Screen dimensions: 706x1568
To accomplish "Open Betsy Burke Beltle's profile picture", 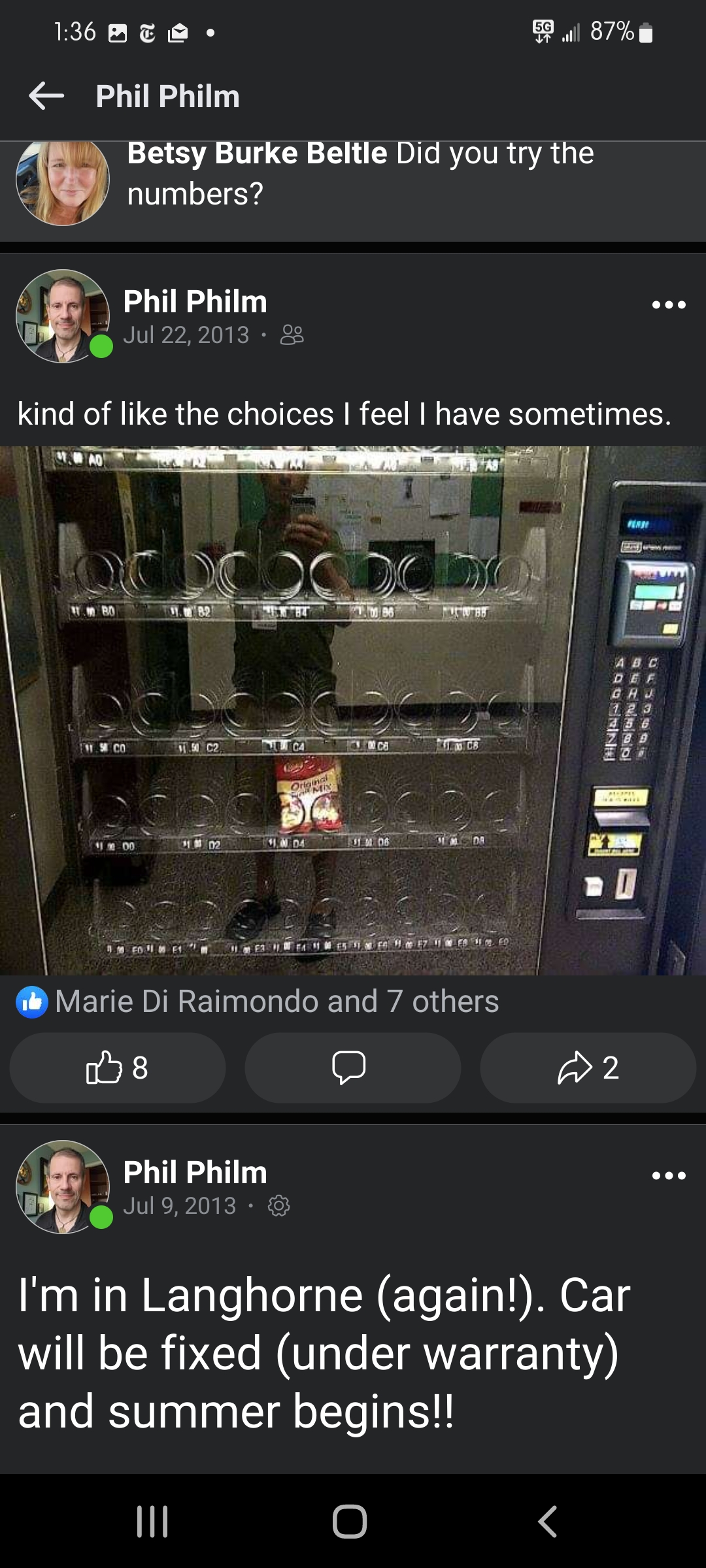I will [63, 183].
